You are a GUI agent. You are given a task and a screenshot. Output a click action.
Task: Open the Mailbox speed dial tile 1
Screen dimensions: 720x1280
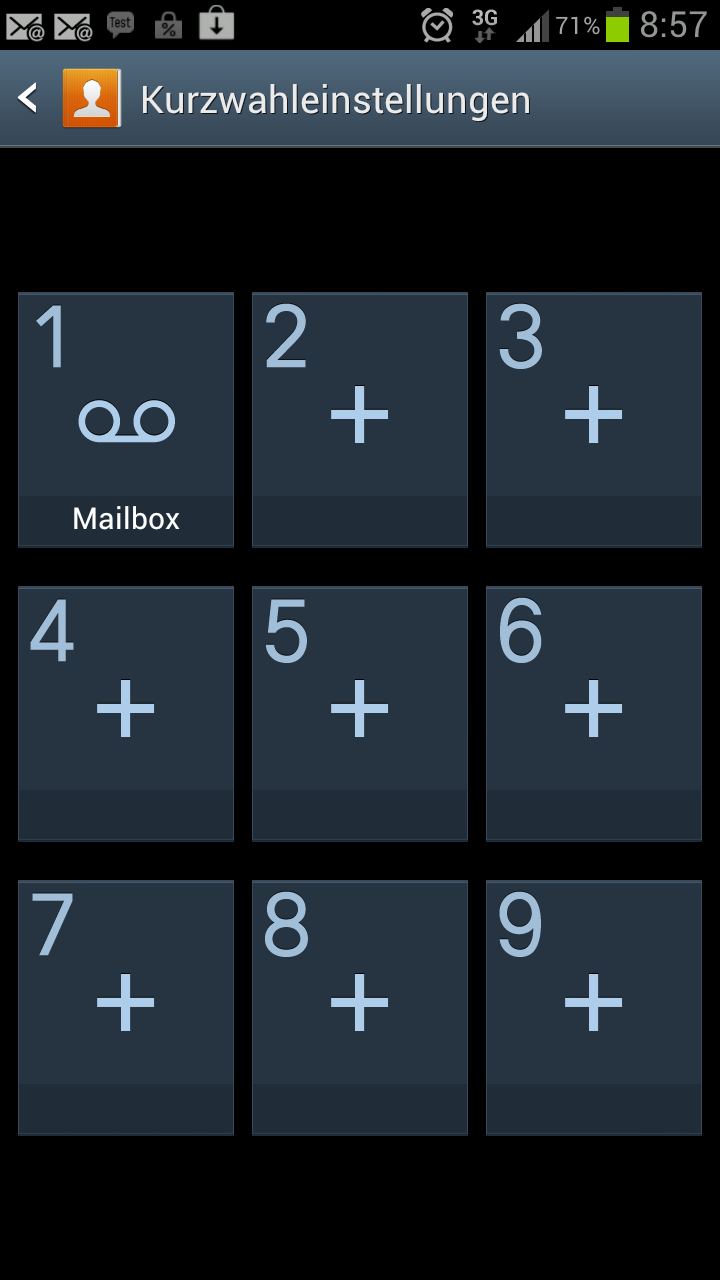pyautogui.click(x=126, y=420)
